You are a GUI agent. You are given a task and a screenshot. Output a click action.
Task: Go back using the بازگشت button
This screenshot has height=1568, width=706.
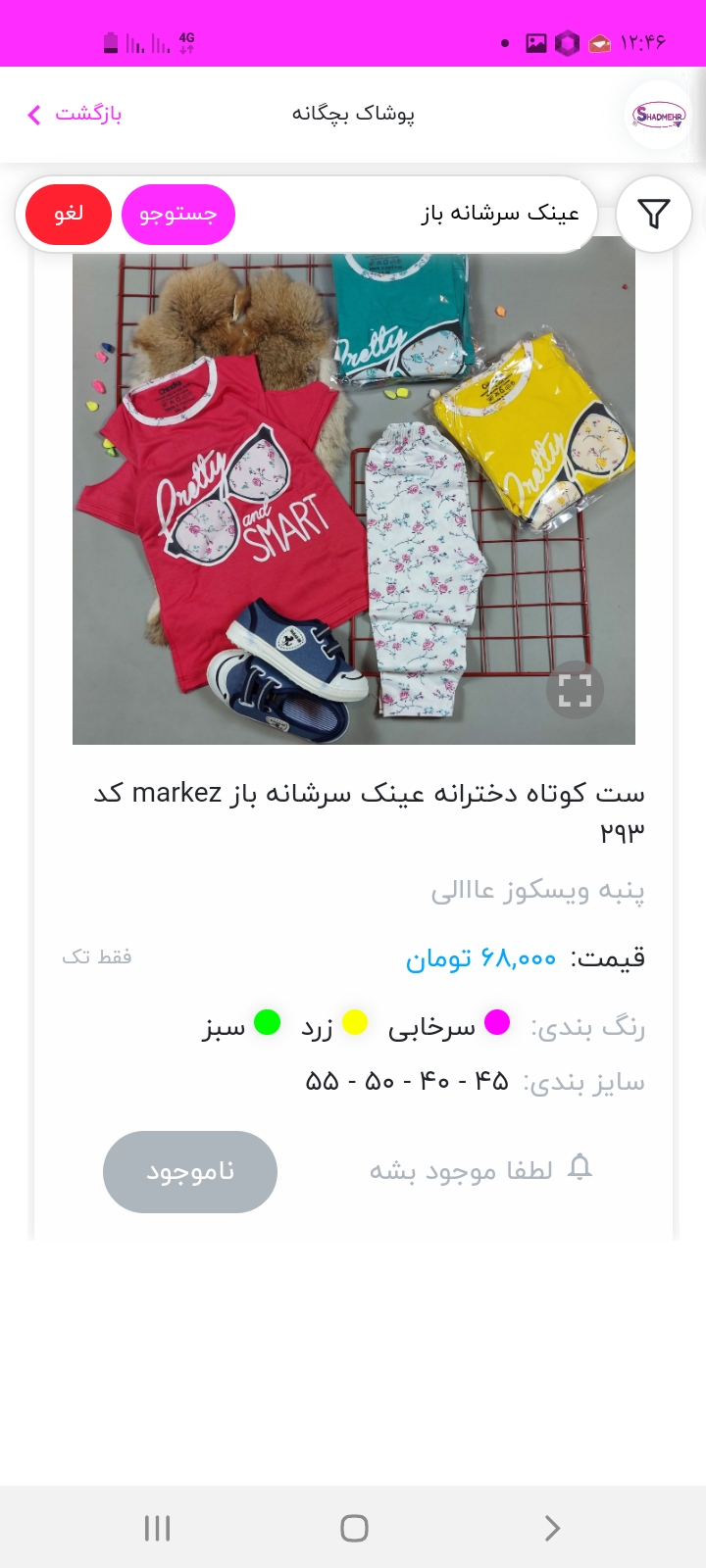click(x=75, y=115)
